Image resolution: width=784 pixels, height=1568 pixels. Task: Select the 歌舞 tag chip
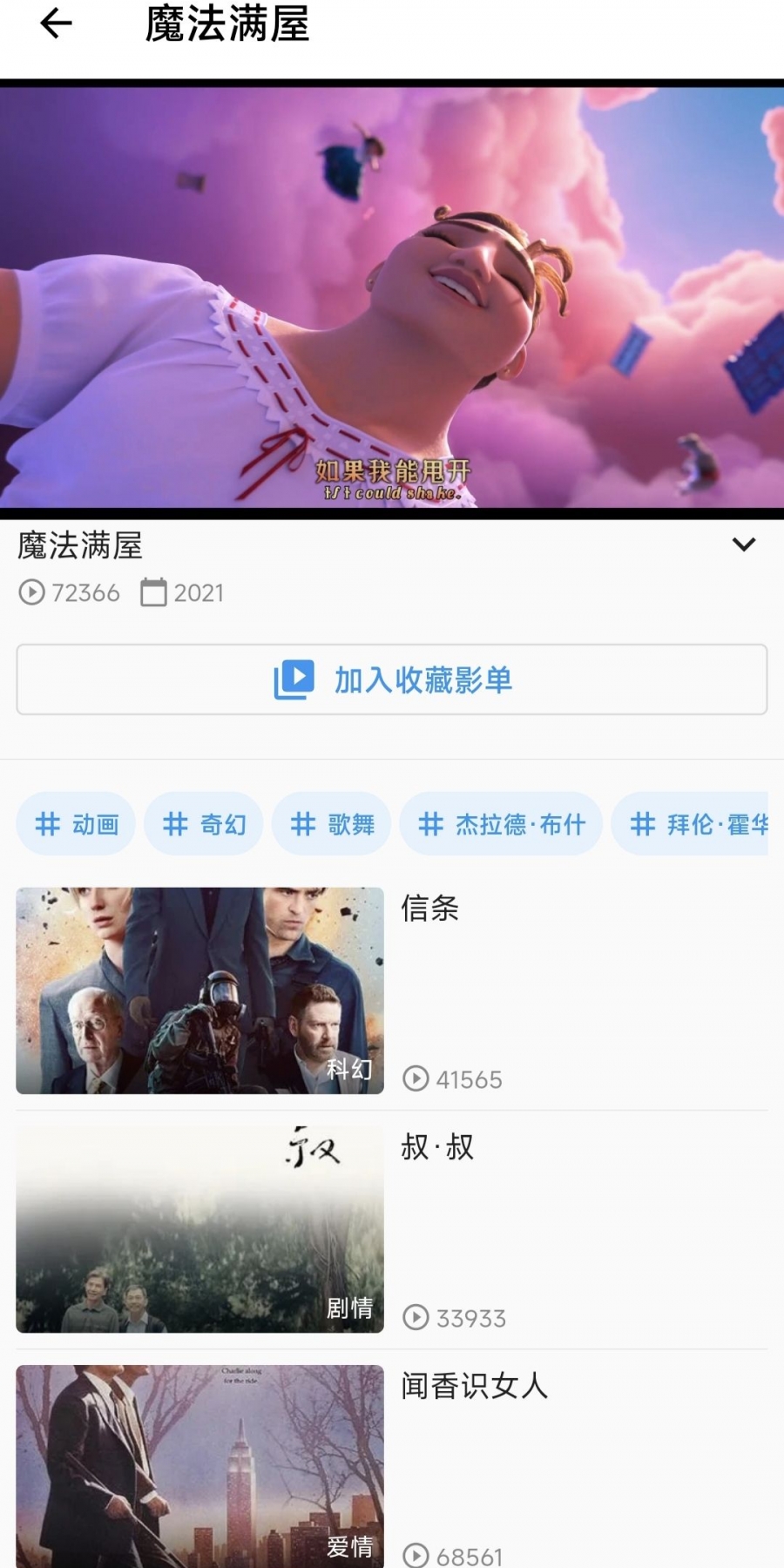(x=332, y=824)
